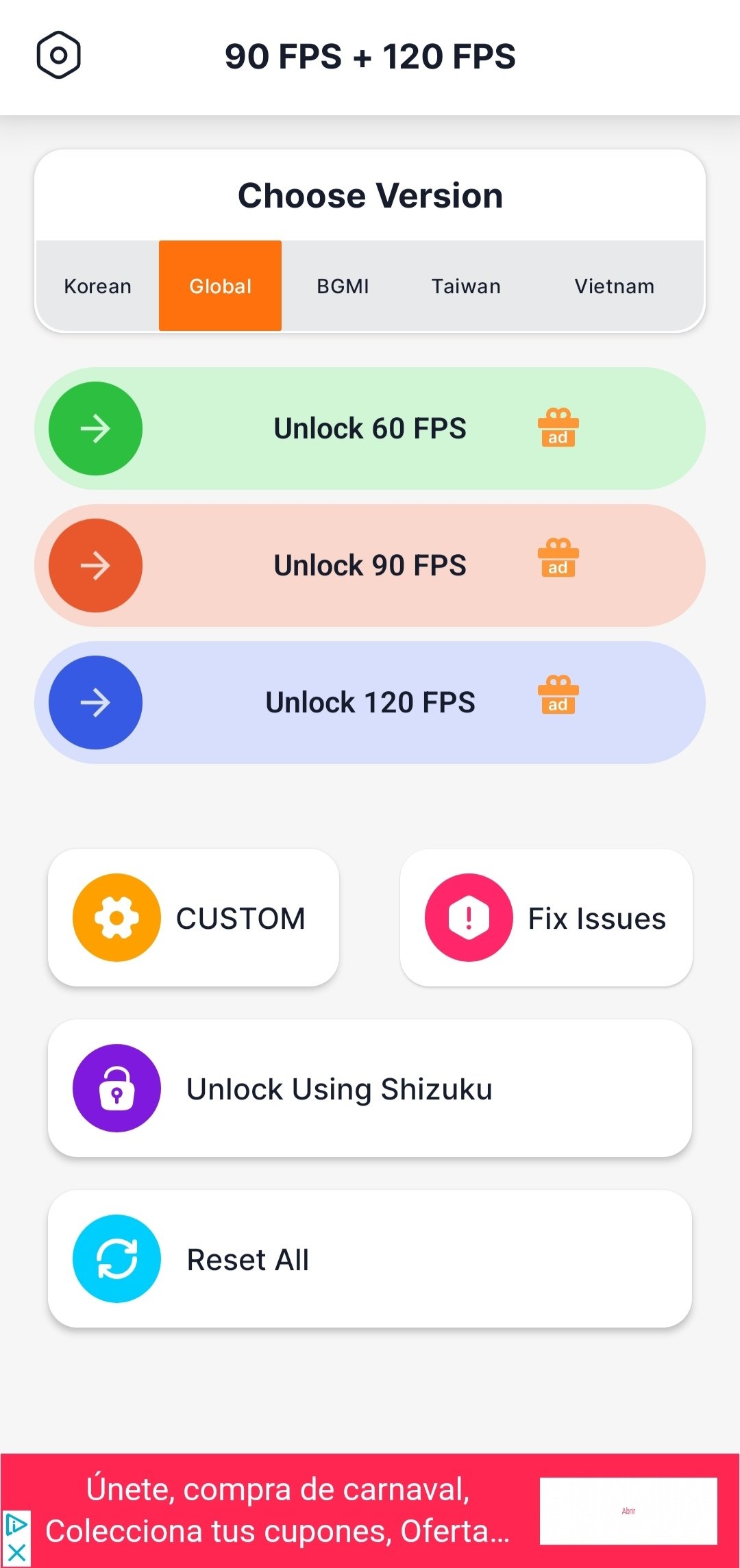
Task: Open the hexagon settings icon
Action: pyautogui.click(x=59, y=55)
